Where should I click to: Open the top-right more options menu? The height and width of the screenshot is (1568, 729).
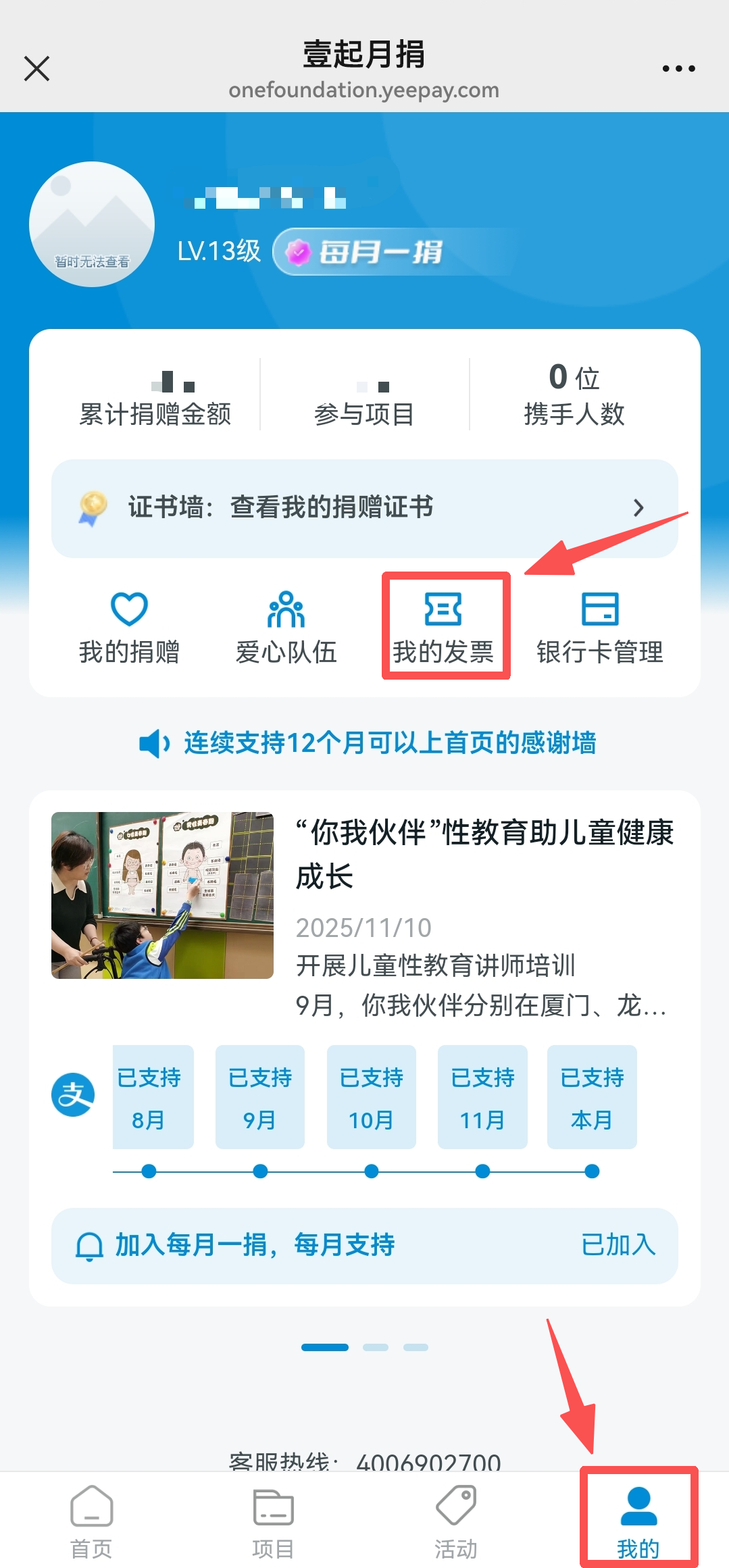point(679,68)
